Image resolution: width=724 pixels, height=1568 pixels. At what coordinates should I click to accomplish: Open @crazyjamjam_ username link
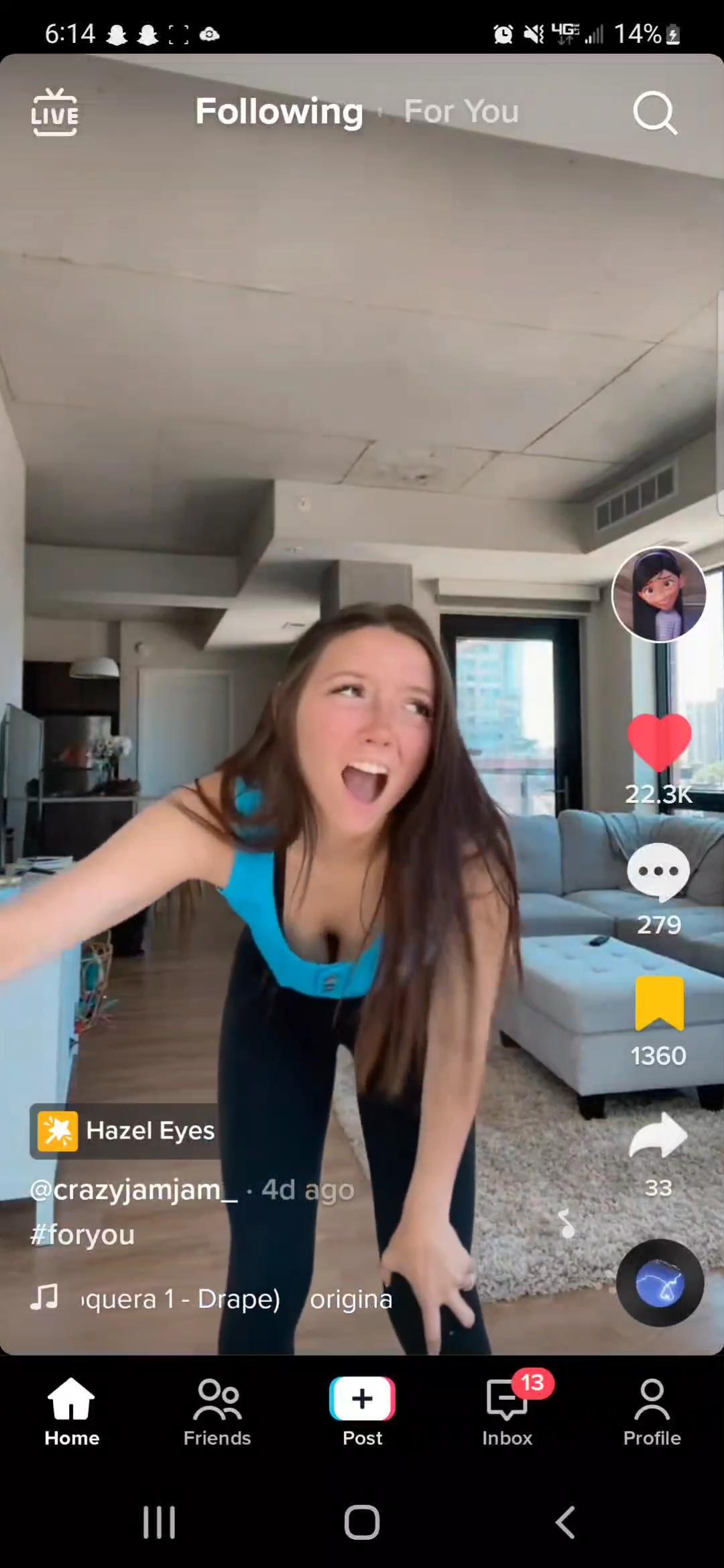pyautogui.click(x=134, y=1189)
